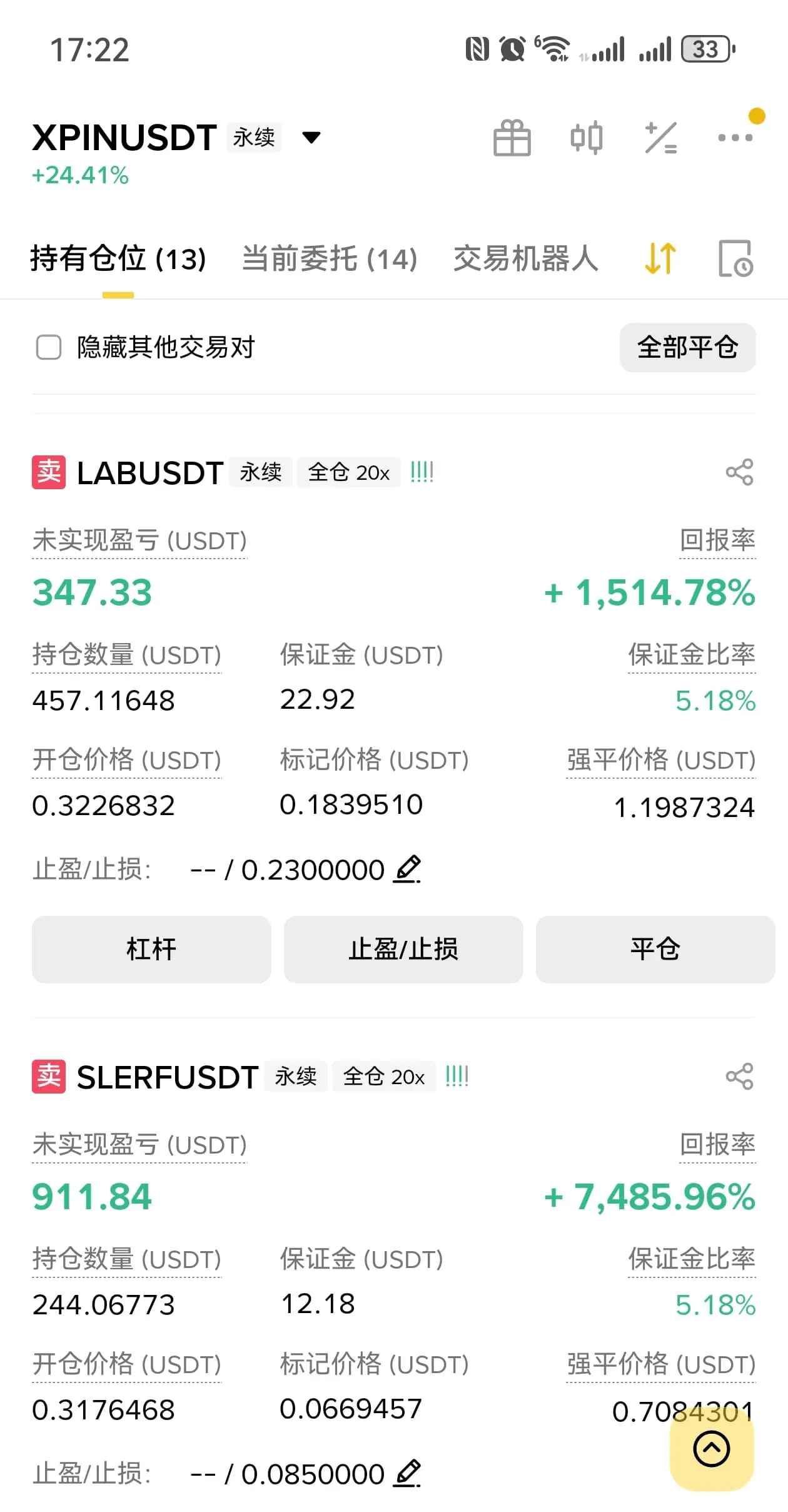788x1512 pixels.
Task: Tap the sort arrows icon
Action: pos(660,258)
